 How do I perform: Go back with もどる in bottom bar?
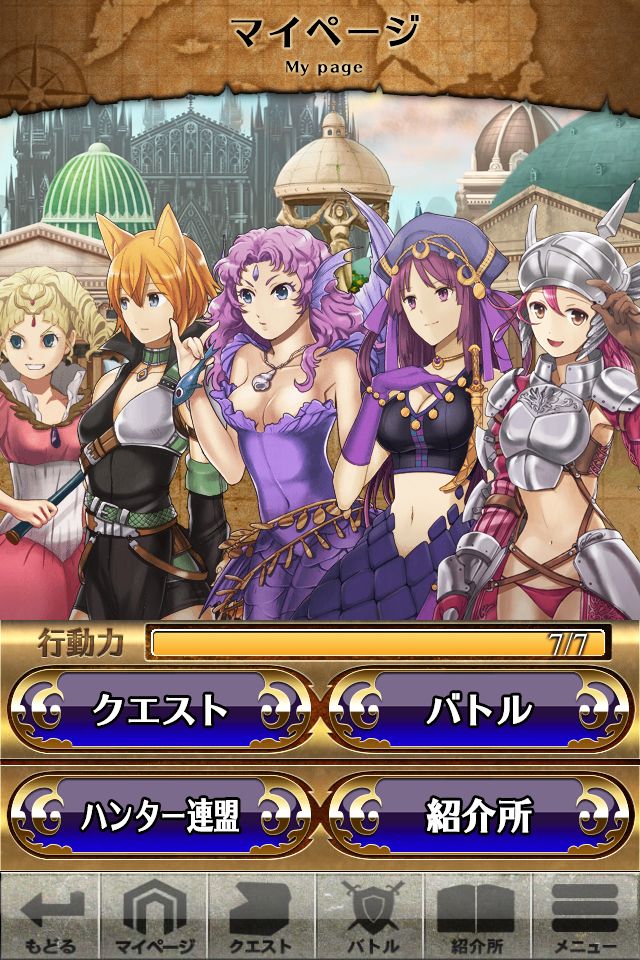50,917
